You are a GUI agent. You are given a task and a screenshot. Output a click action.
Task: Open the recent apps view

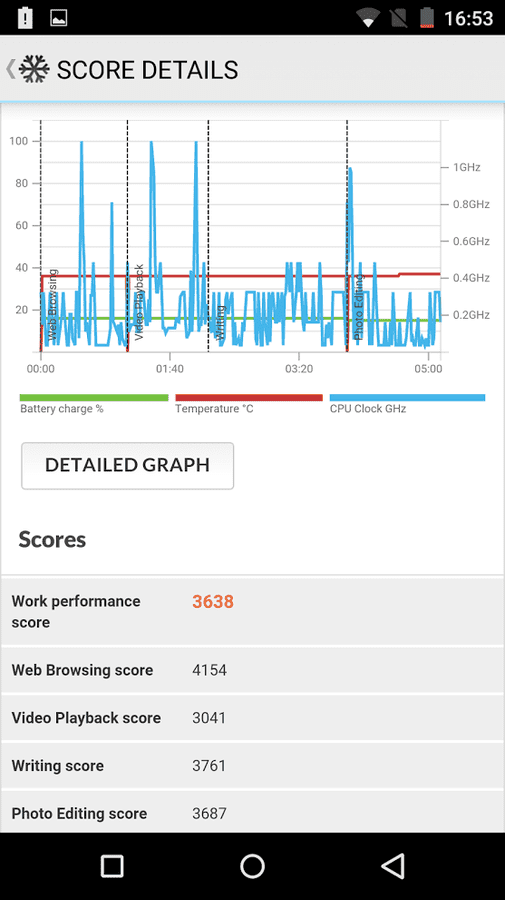click(x=112, y=866)
